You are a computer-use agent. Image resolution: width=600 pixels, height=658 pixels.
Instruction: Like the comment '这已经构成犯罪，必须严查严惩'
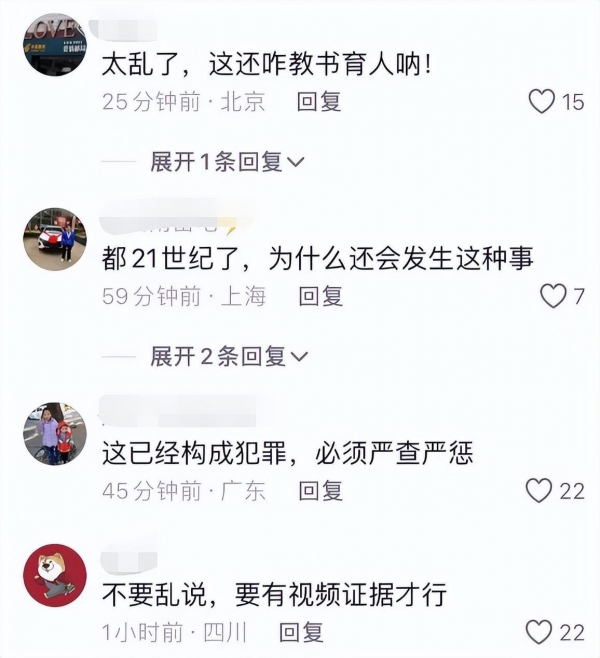540,490
